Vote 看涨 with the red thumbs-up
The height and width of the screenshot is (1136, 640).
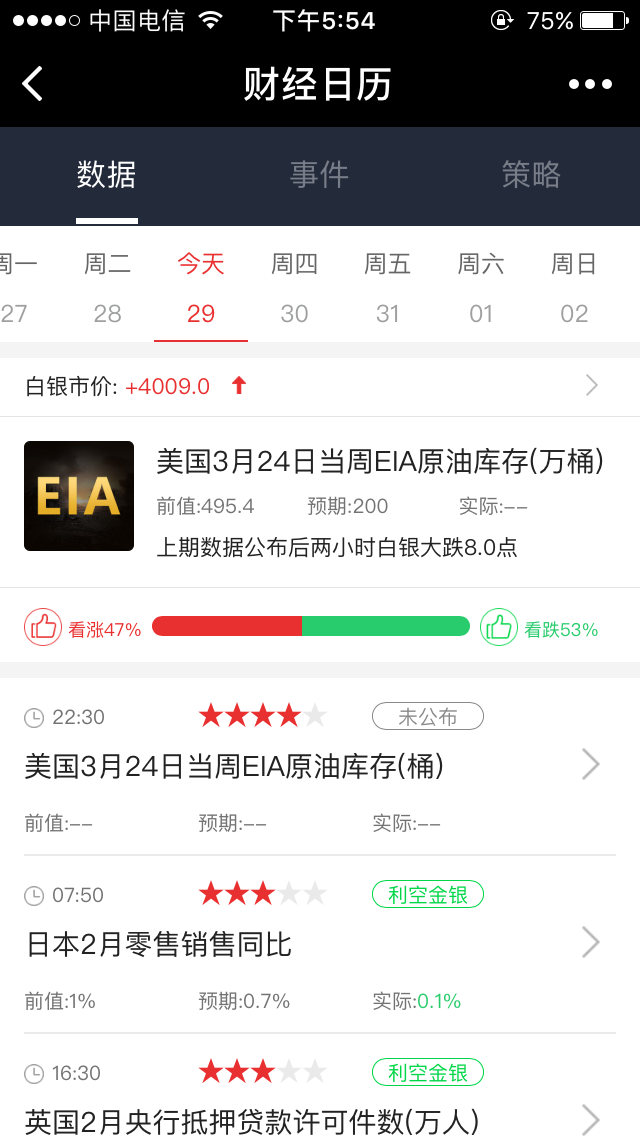point(42,628)
